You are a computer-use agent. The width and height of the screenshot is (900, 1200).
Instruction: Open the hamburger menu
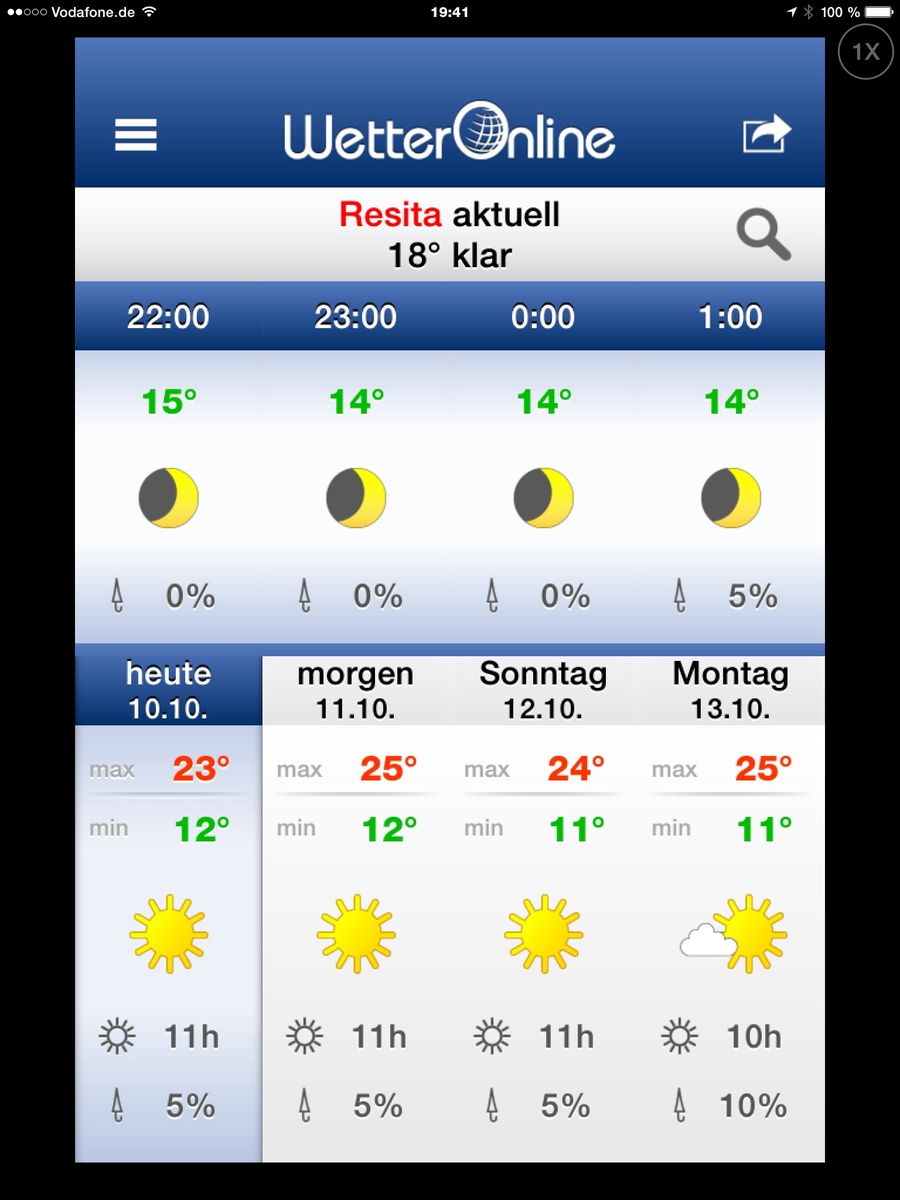coord(136,135)
